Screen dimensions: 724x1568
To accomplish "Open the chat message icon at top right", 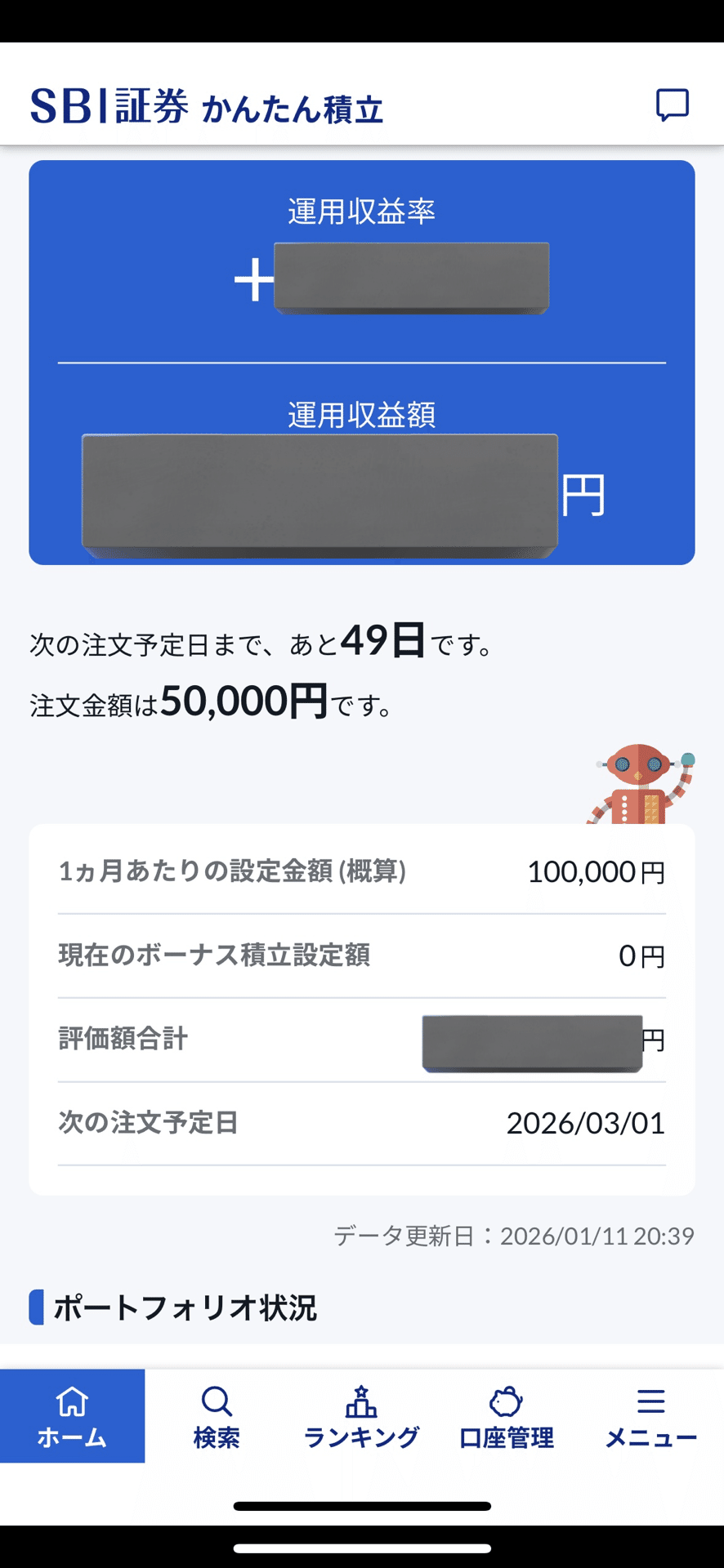I will coord(672,106).
